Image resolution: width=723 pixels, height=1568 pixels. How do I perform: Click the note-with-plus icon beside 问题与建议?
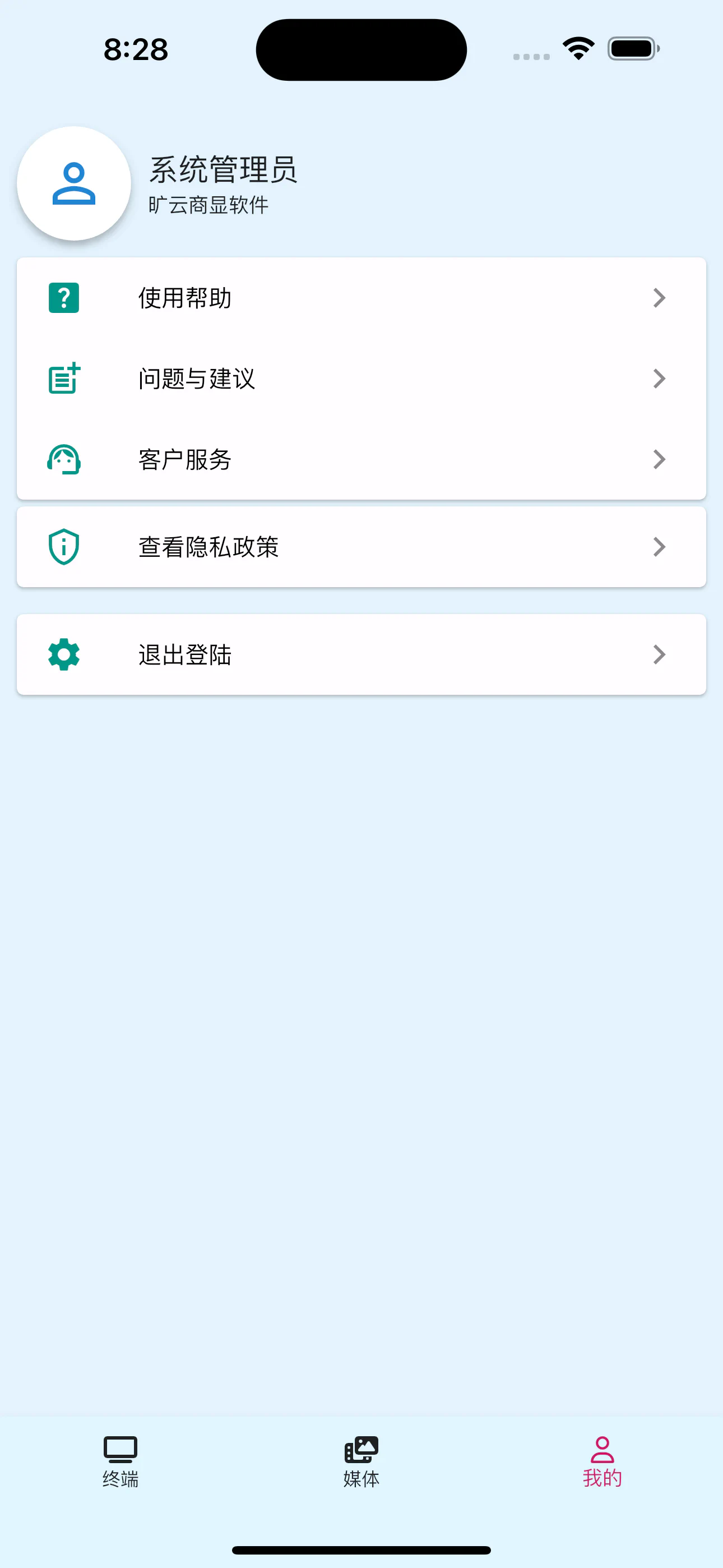pos(63,379)
